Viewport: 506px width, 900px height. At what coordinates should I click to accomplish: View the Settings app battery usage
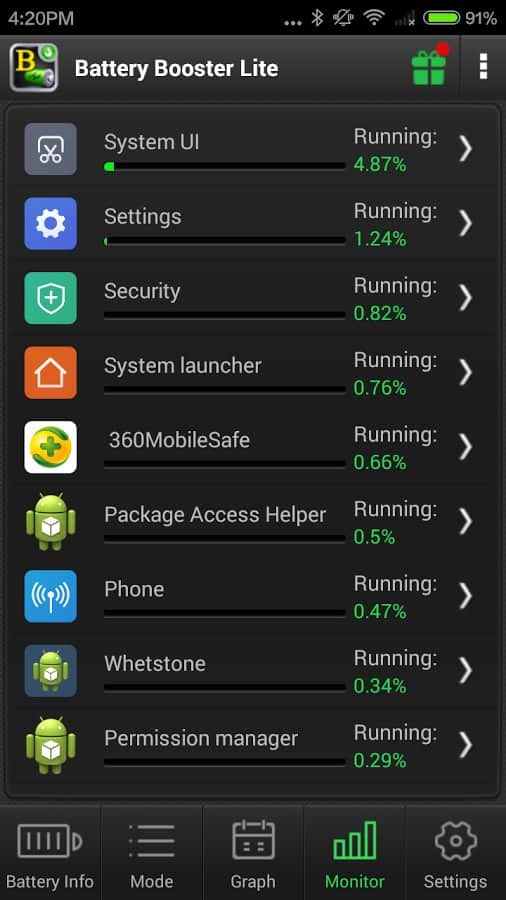tap(252, 223)
